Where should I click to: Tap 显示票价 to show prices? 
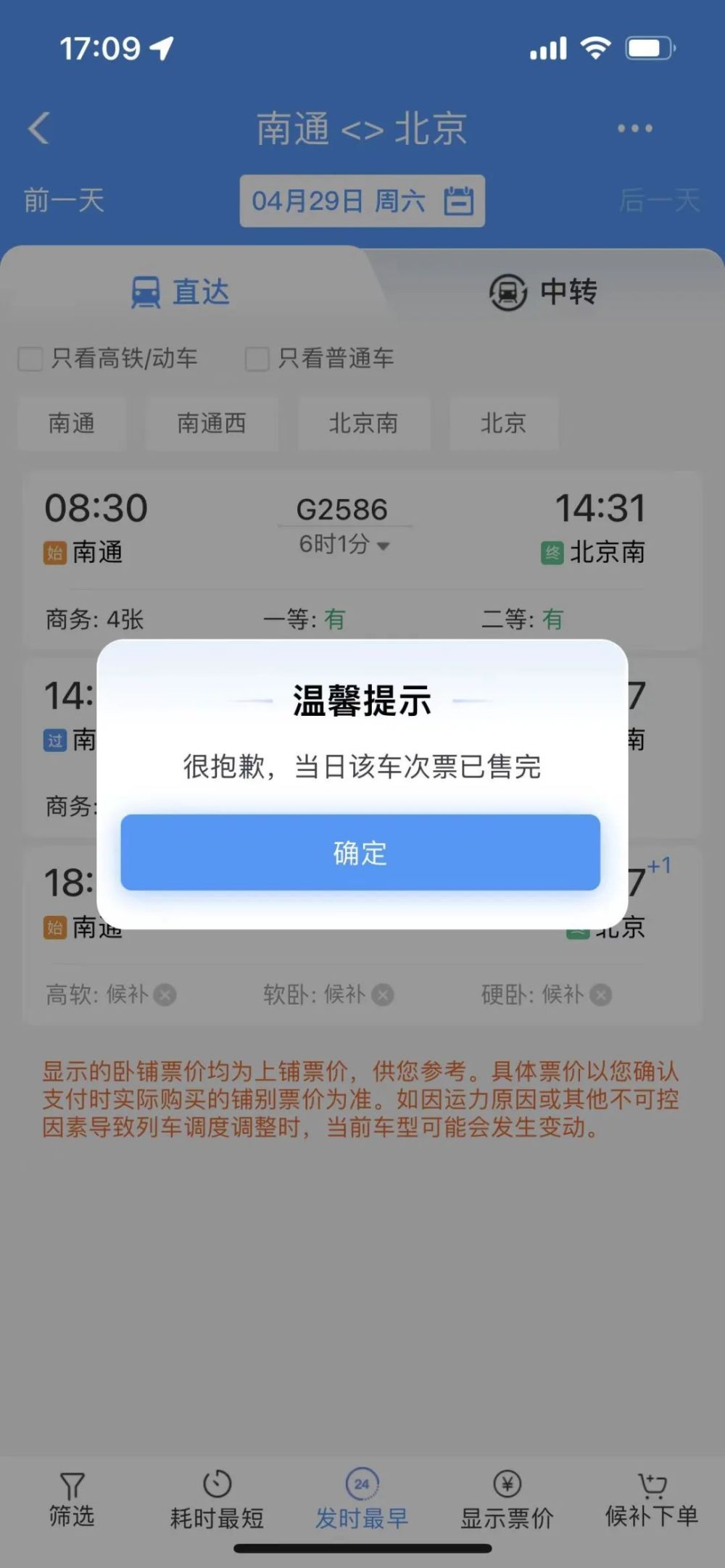[507, 1499]
